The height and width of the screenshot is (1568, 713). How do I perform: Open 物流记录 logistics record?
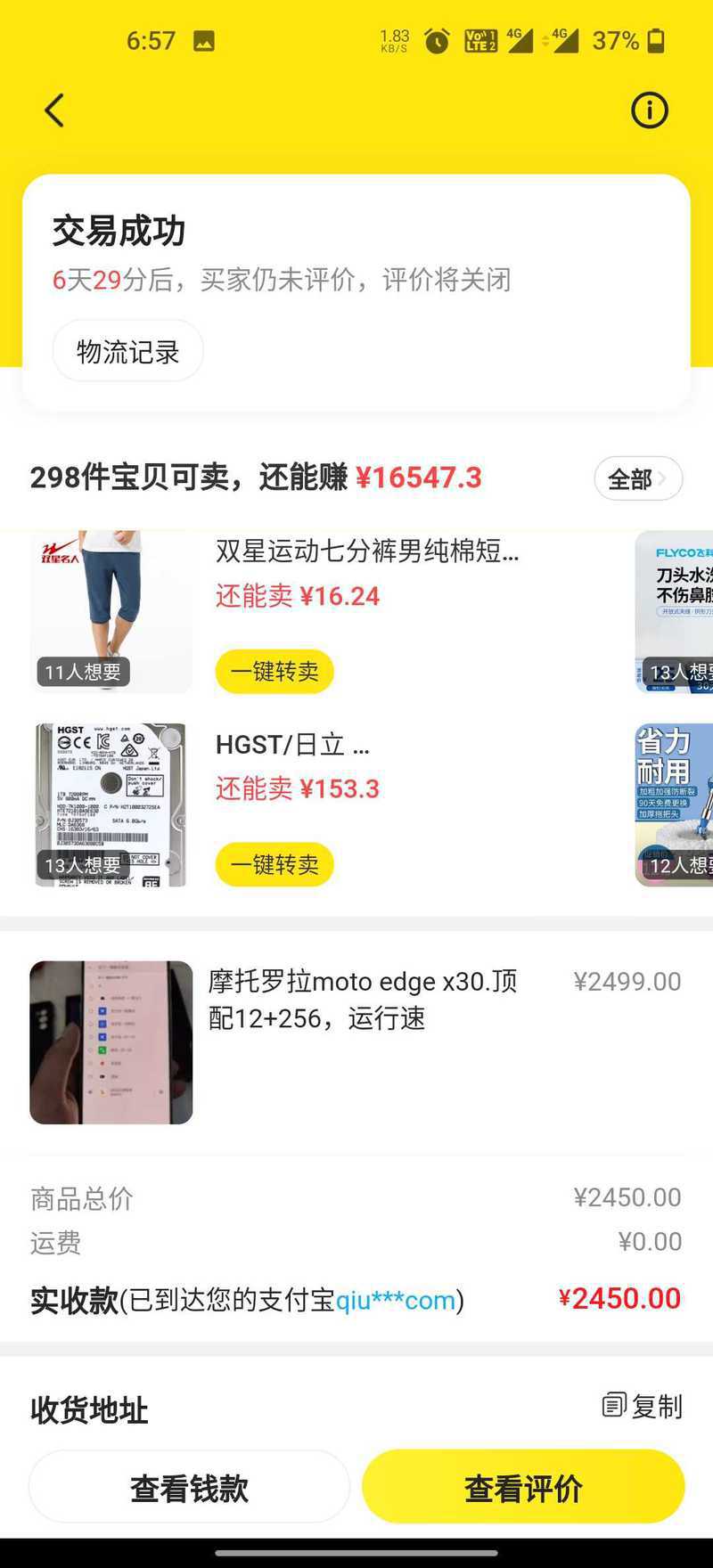(x=127, y=352)
